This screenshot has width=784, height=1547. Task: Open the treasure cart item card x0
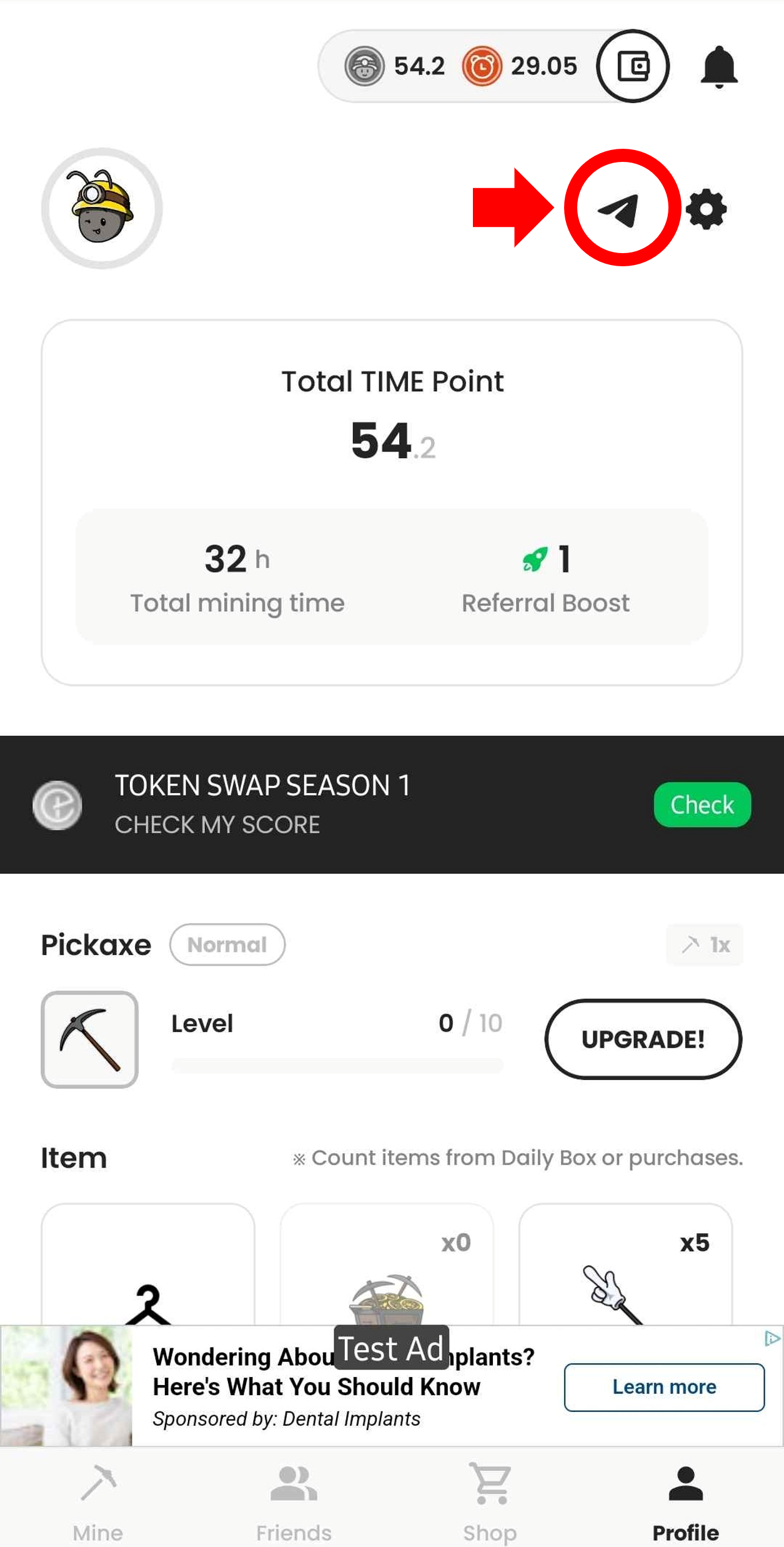pos(387,1266)
